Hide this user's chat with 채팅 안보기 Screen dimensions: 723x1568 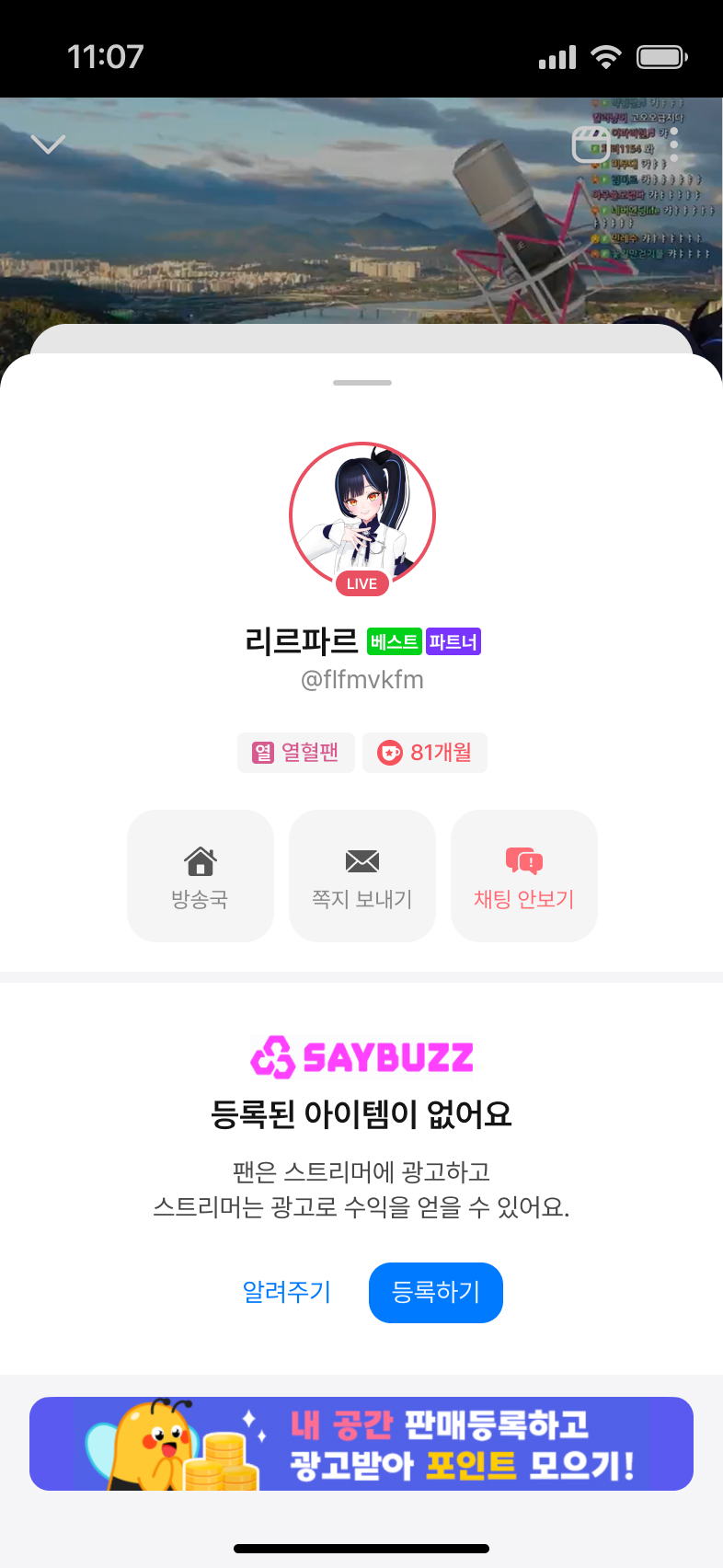coord(524,876)
